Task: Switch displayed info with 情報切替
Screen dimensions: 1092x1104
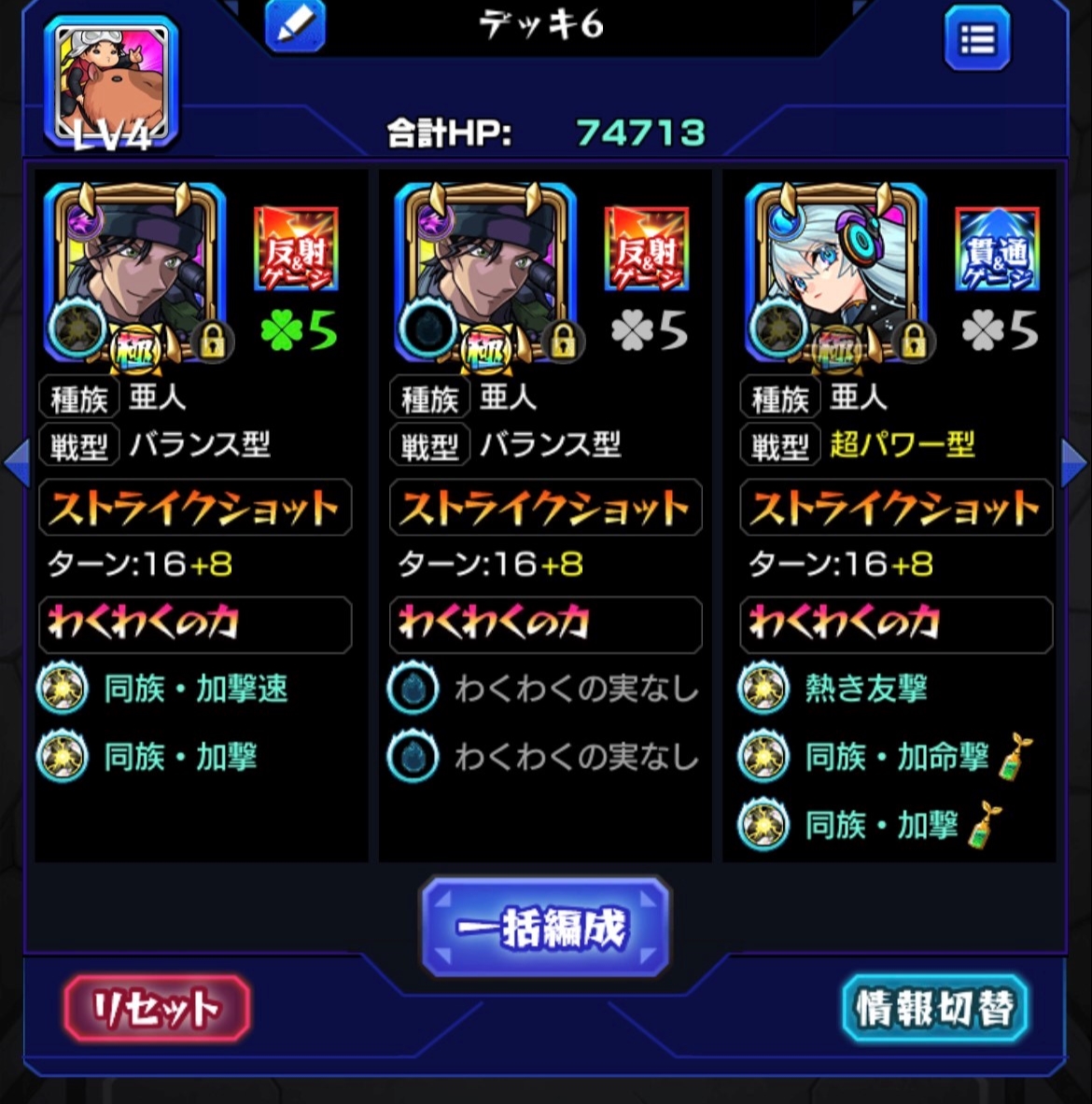Action: click(x=934, y=1008)
